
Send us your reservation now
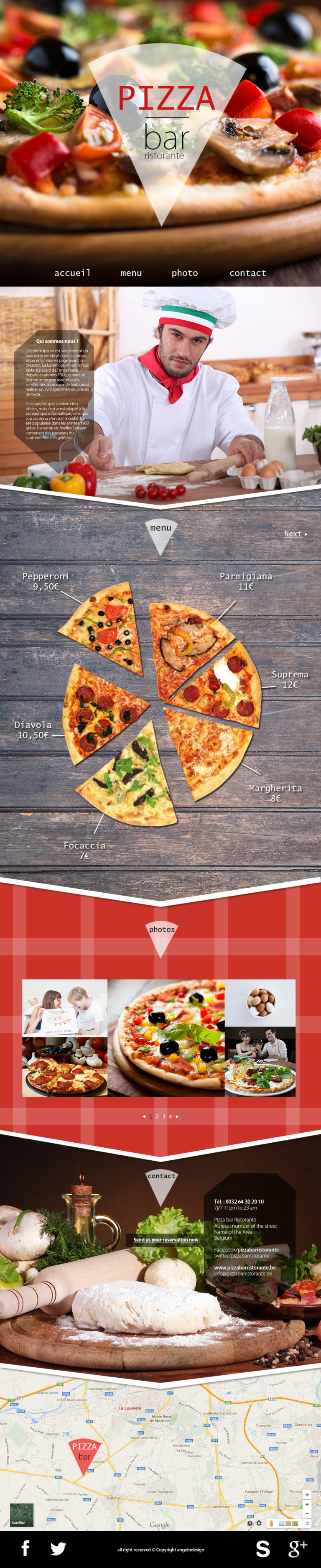(166, 1239)
